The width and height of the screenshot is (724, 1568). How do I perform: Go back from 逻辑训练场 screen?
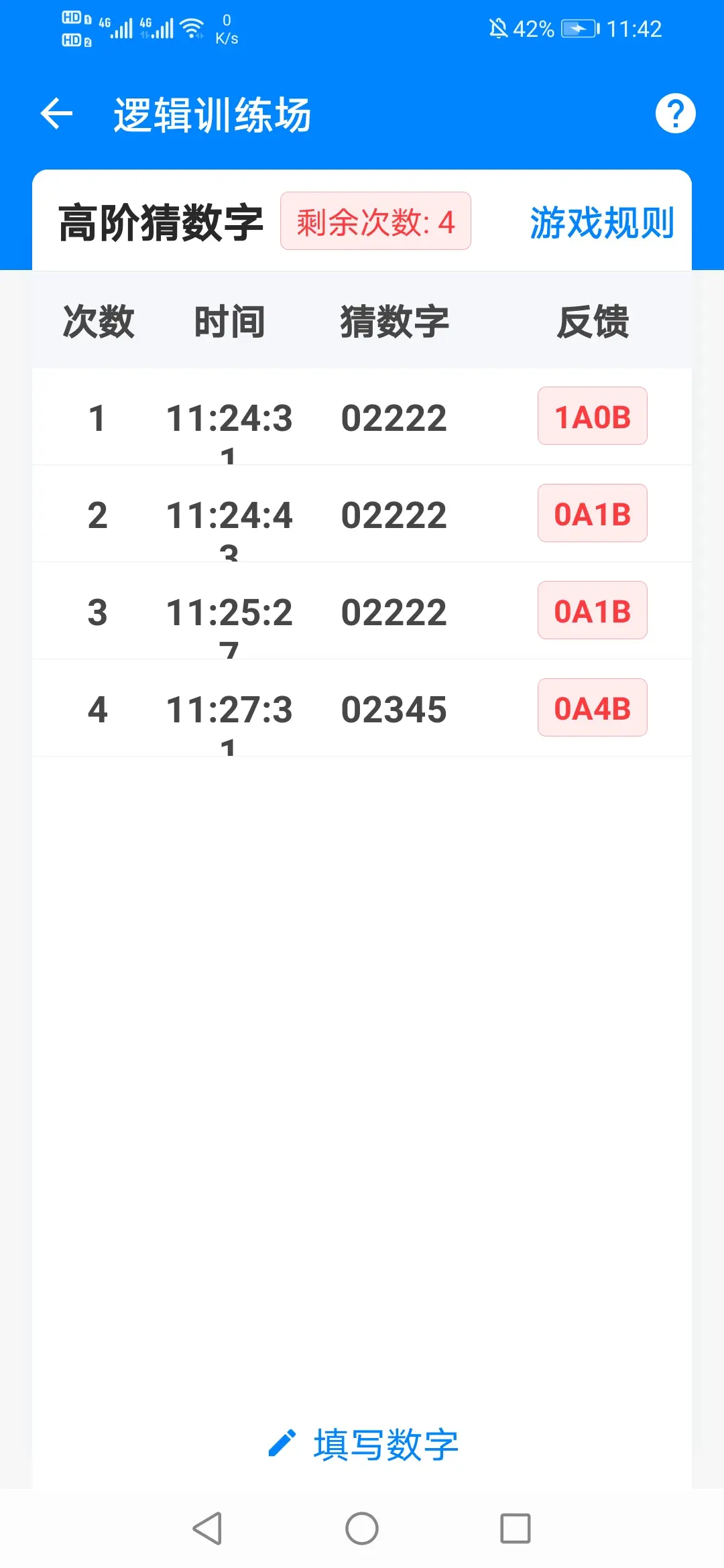click(x=57, y=113)
